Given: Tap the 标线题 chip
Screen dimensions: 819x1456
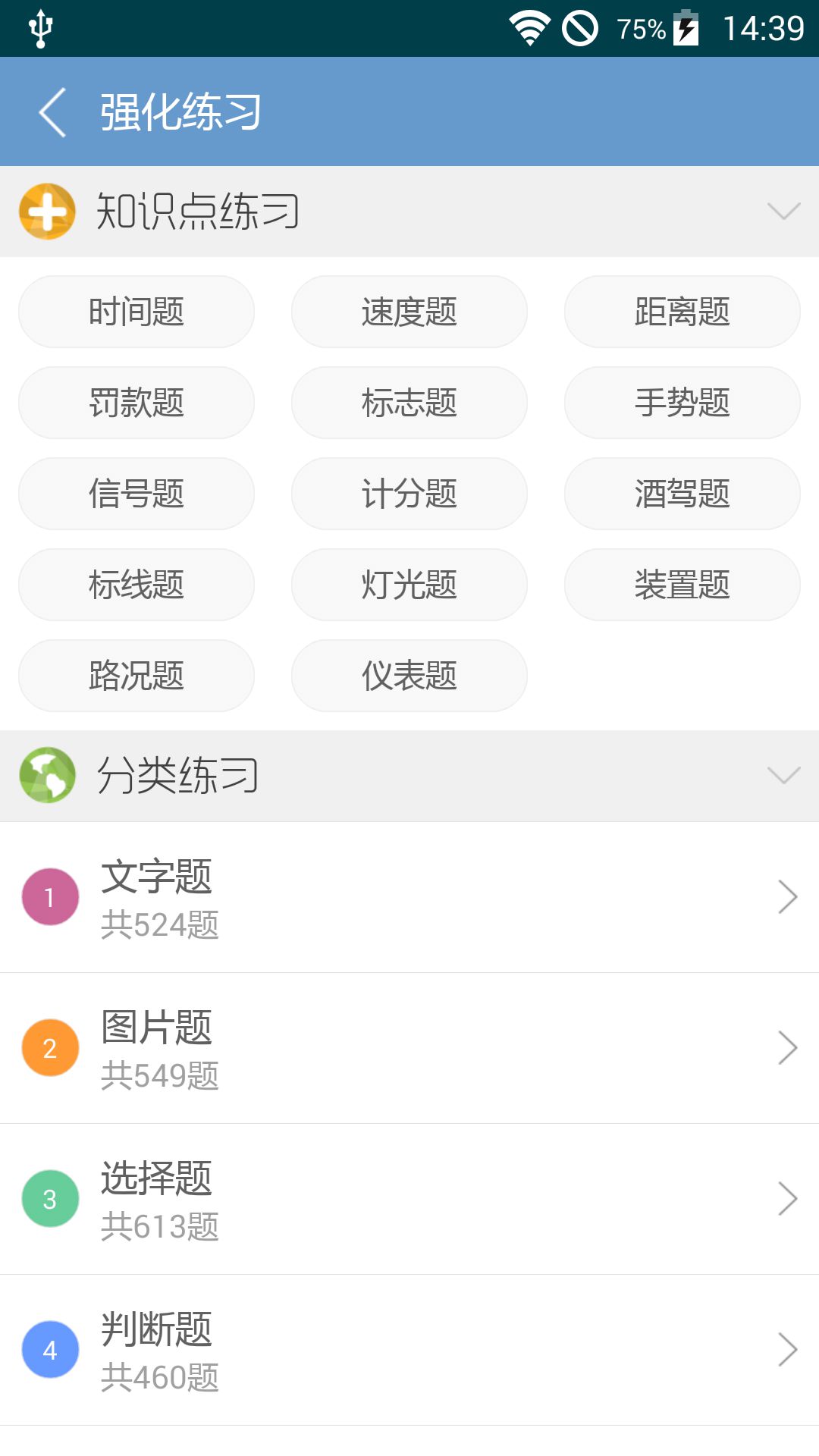Looking at the screenshot, I should [136, 585].
